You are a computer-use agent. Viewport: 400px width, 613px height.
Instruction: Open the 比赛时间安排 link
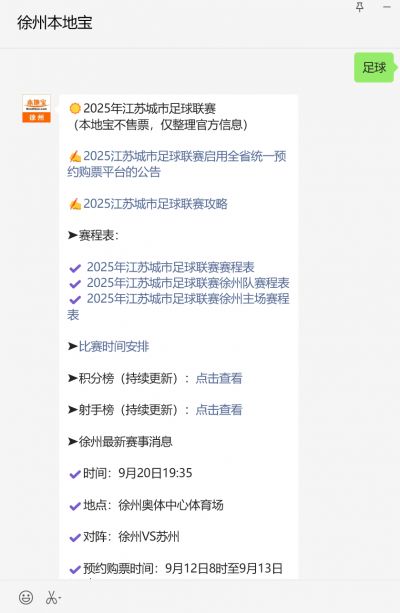[x=114, y=346]
